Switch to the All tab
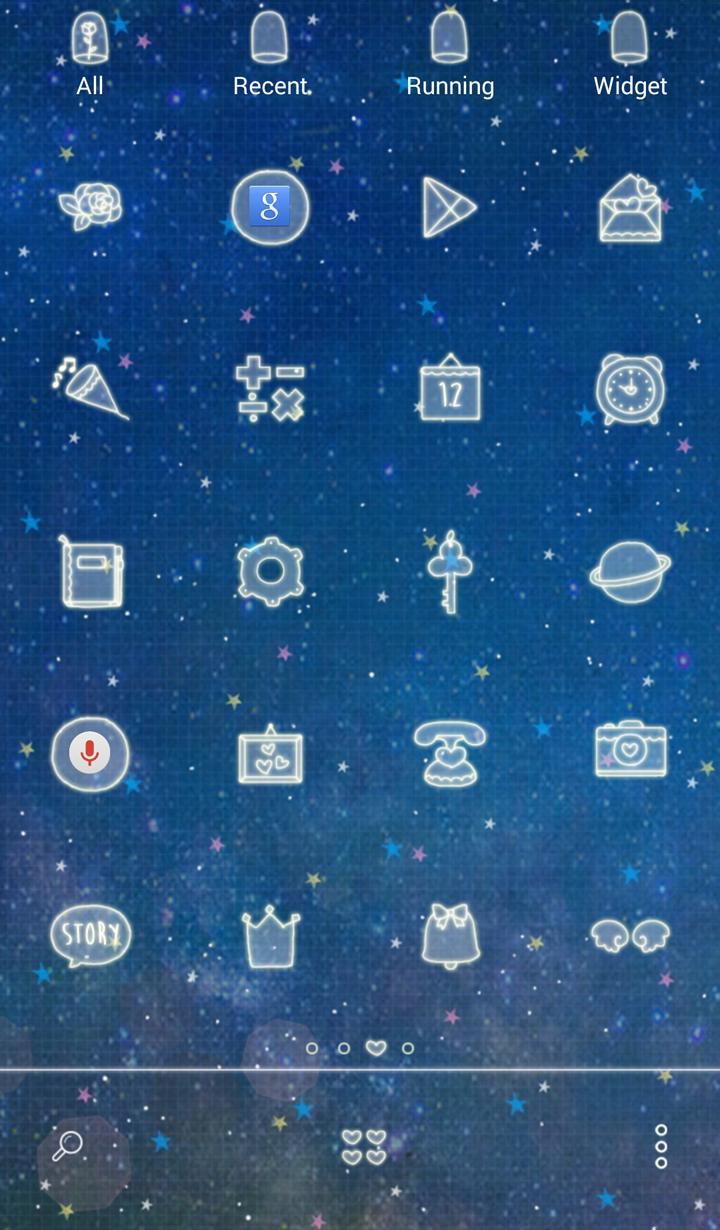The image size is (720, 1230). coord(90,56)
